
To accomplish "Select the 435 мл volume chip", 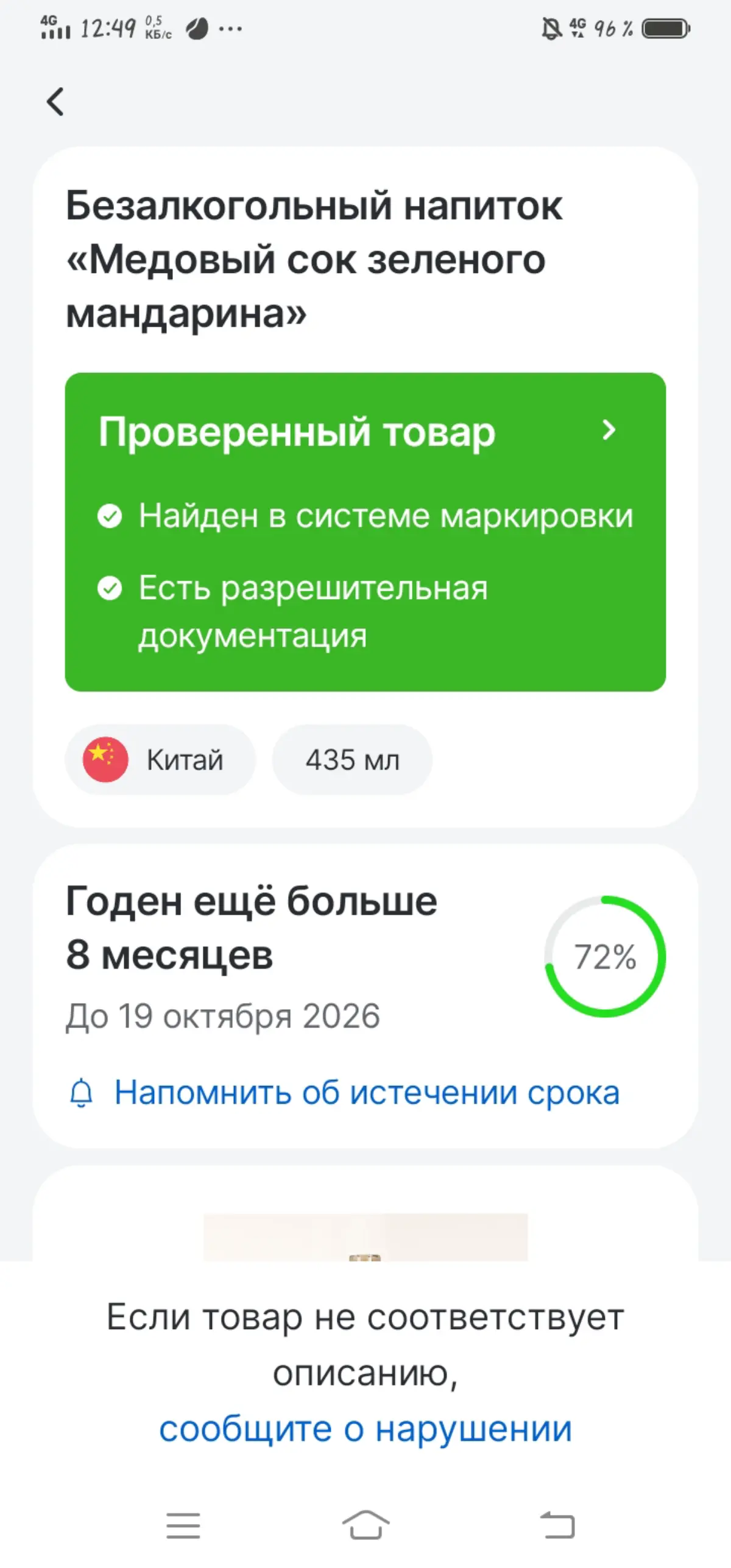I will [x=352, y=759].
